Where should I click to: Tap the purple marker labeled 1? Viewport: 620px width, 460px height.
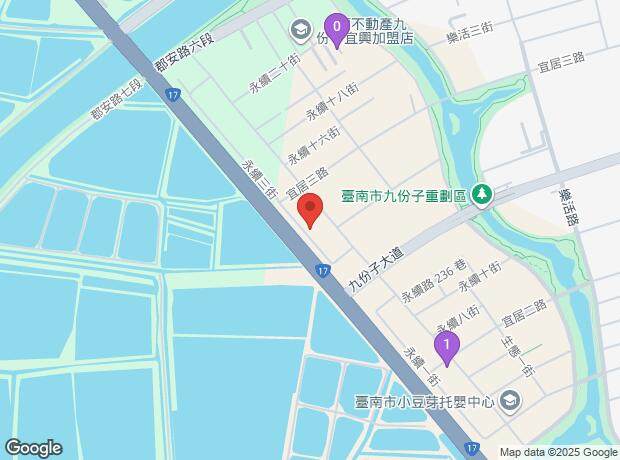(x=447, y=346)
